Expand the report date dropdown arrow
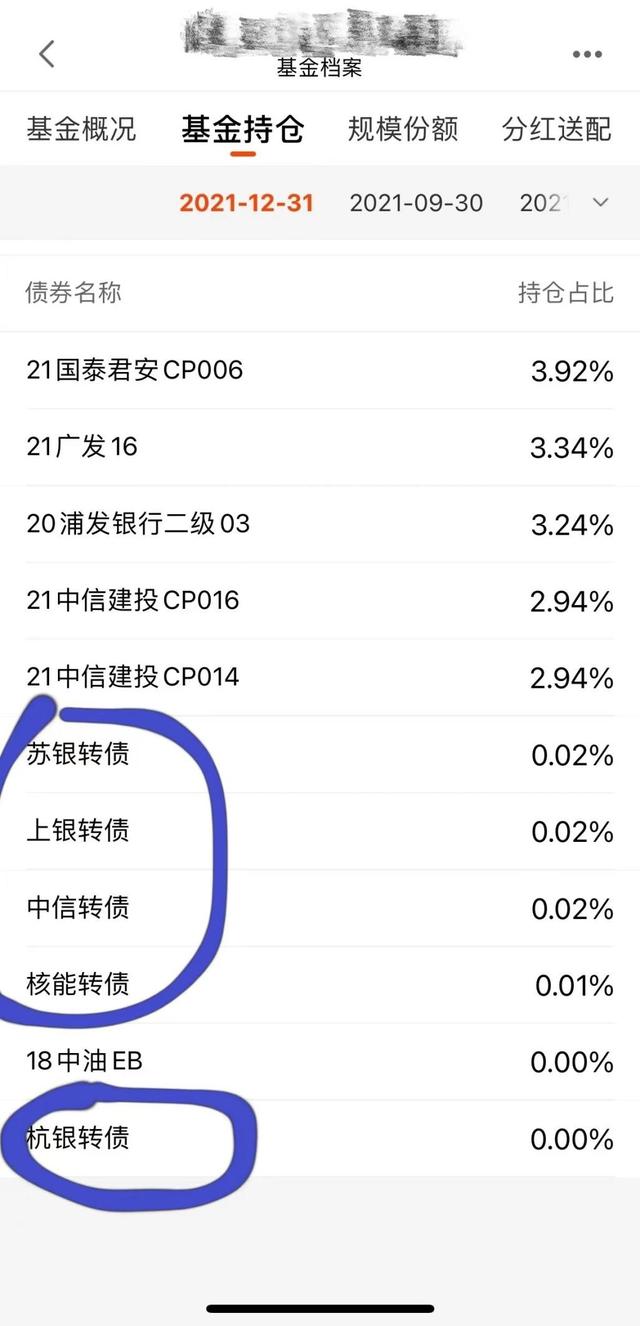The height and width of the screenshot is (1326, 640). [x=600, y=203]
